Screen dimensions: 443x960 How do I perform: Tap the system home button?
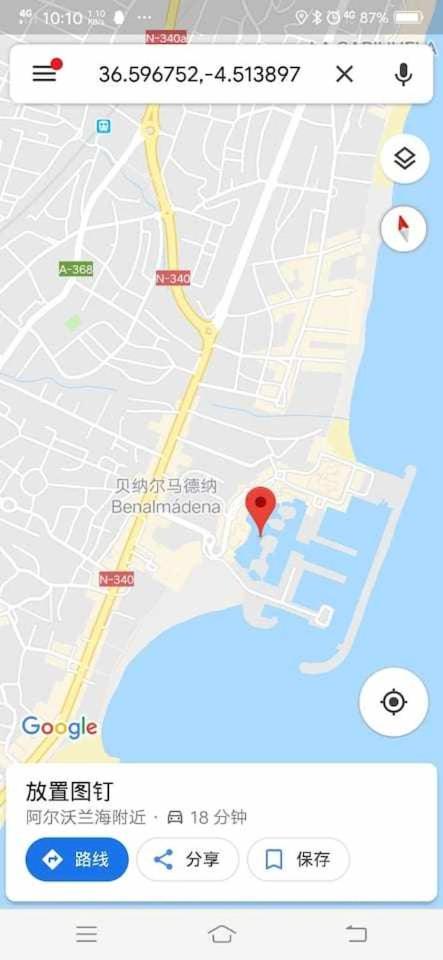222,934
